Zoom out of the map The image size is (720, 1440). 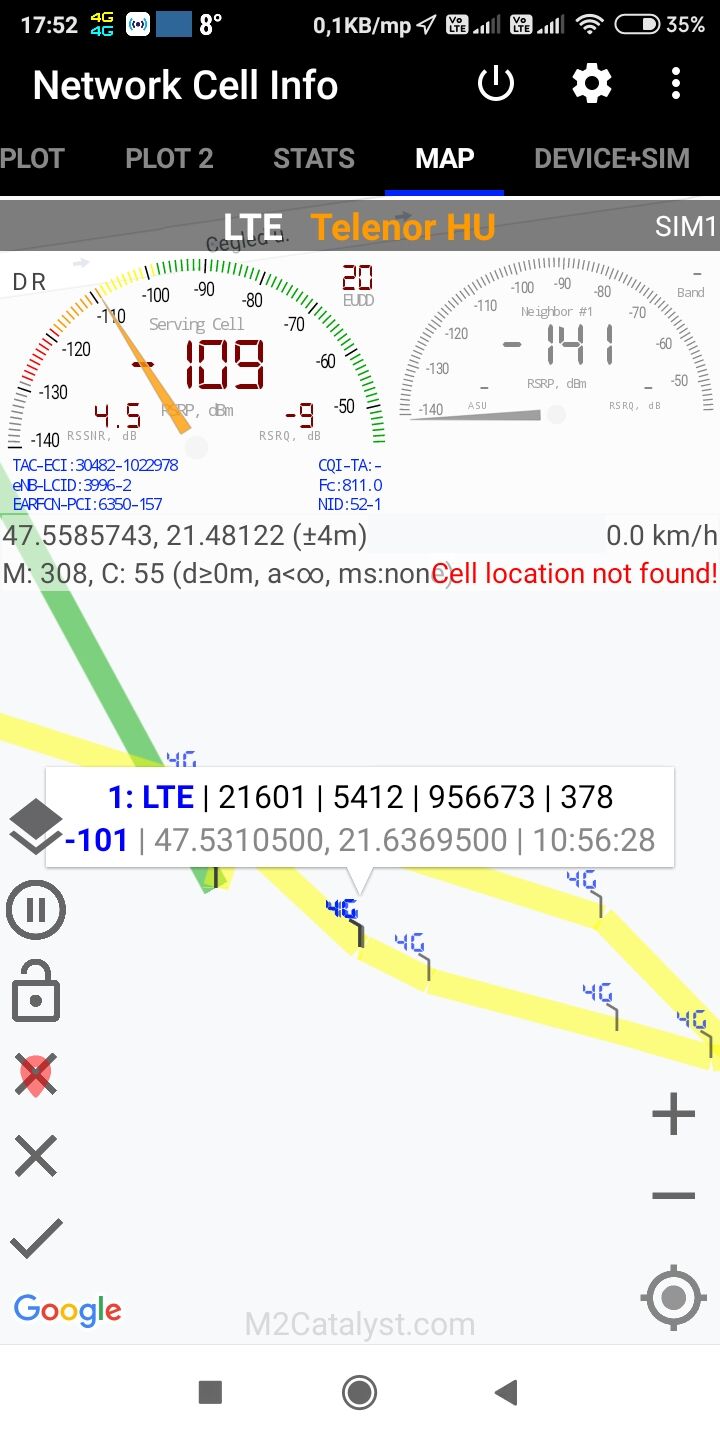coord(673,1196)
